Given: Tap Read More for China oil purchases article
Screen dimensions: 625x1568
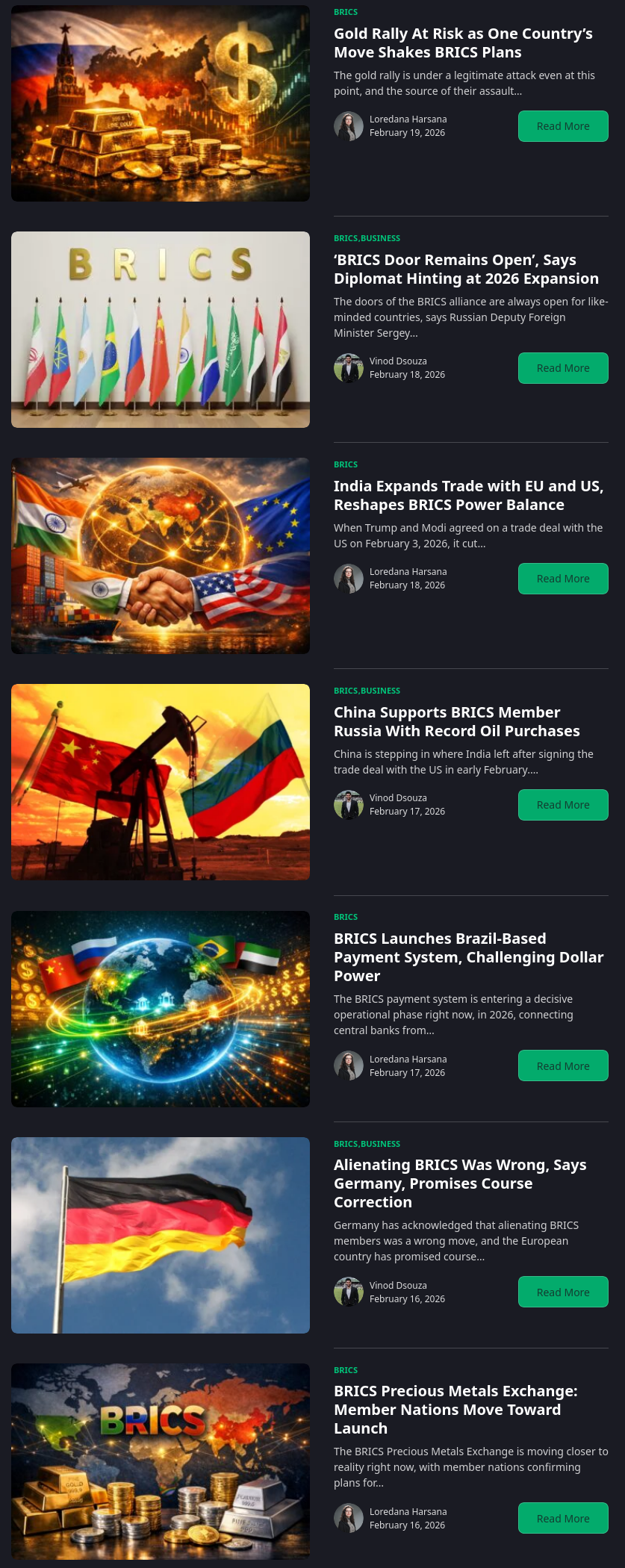Looking at the screenshot, I should click(x=563, y=805).
